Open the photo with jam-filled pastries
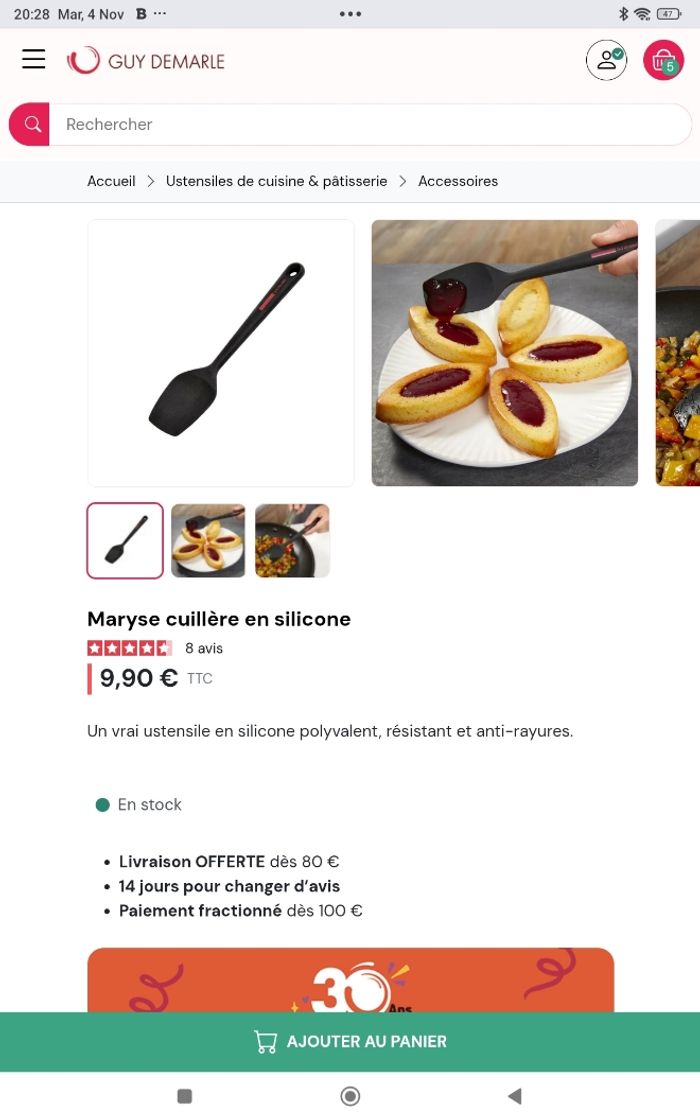This screenshot has width=700, height=1120. pos(504,353)
